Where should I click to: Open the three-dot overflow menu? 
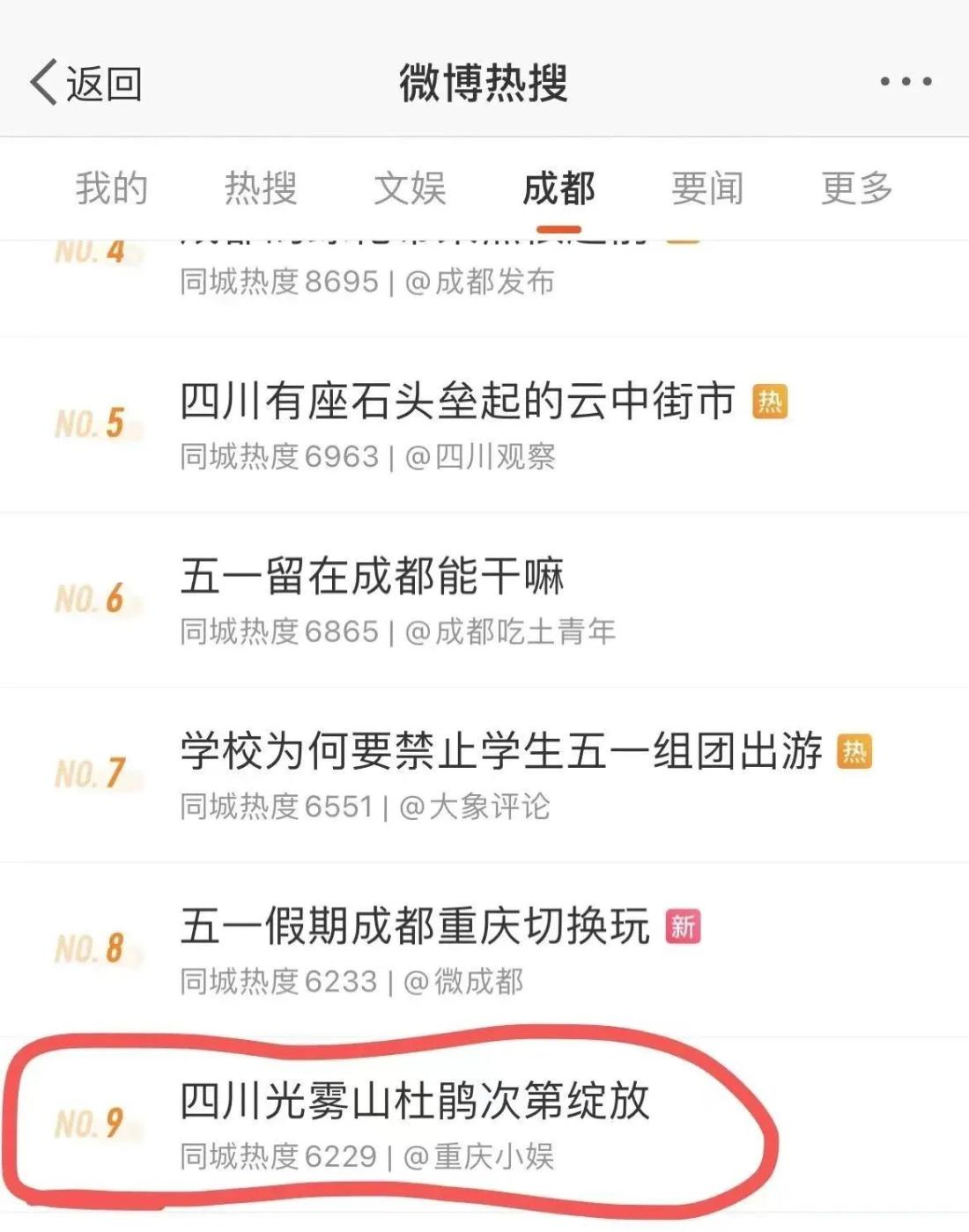pyautogui.click(x=906, y=81)
